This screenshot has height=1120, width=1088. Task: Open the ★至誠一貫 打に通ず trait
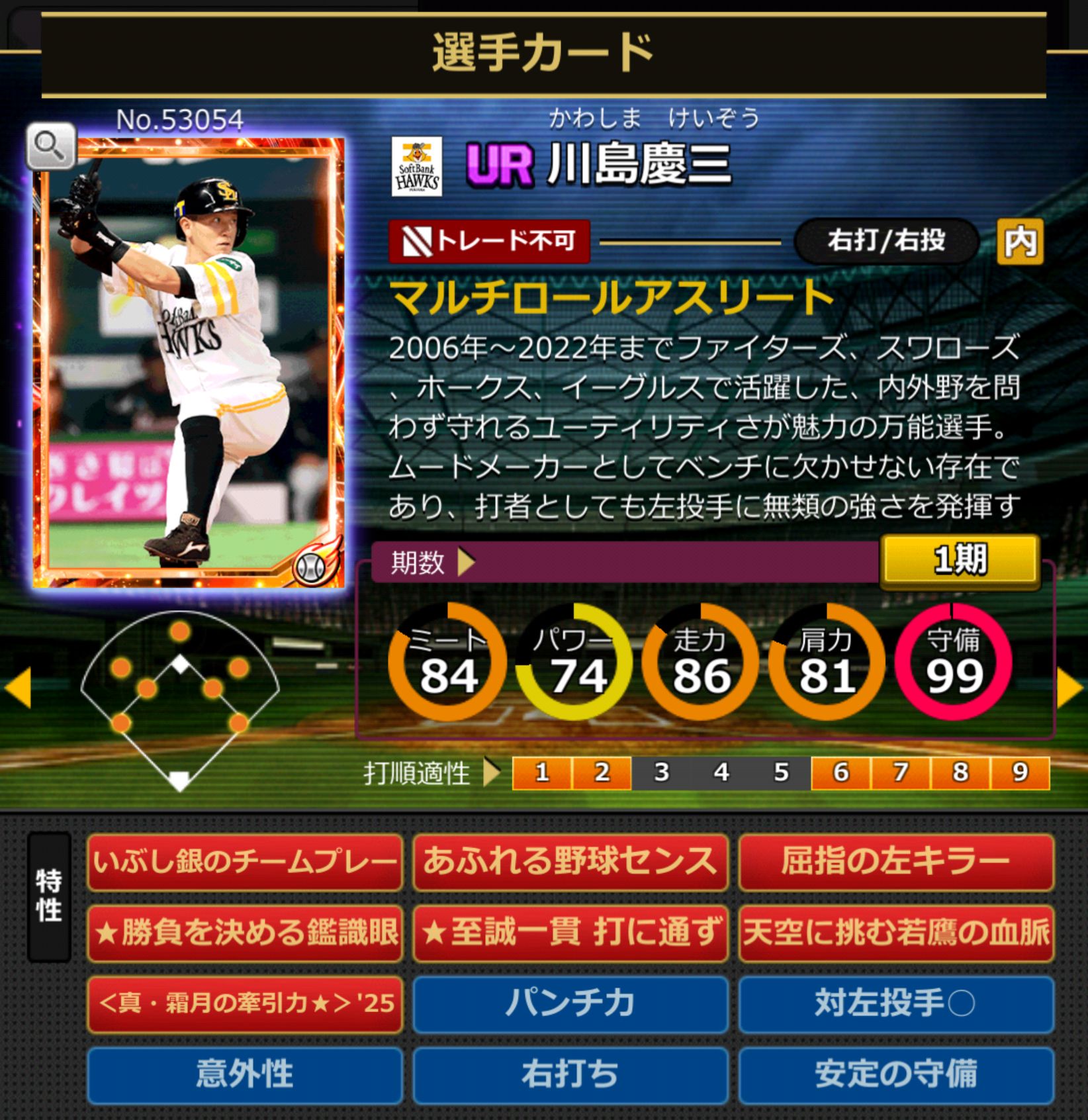(x=570, y=933)
